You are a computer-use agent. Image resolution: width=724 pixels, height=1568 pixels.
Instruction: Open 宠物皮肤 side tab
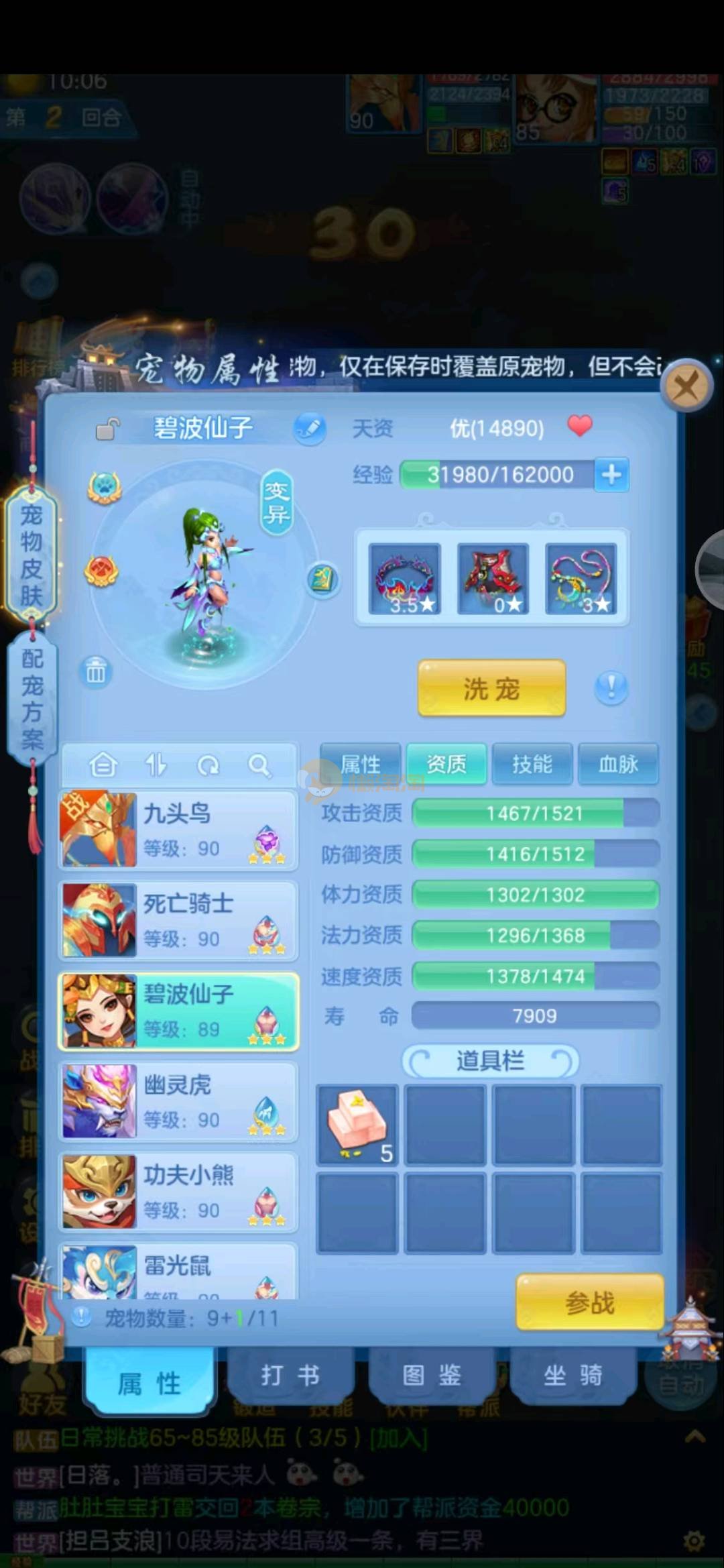click(x=32, y=555)
